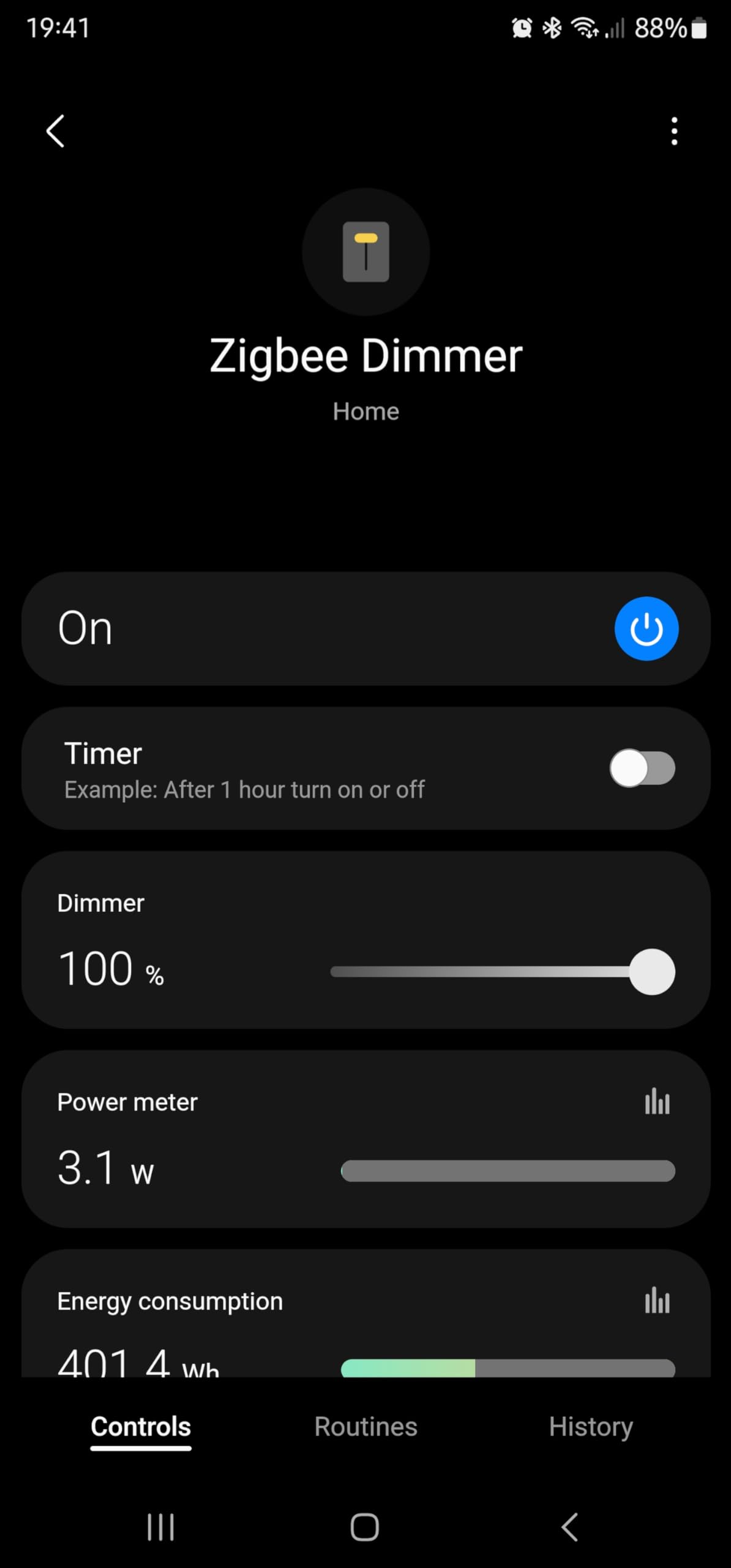Go back using the top-left arrow
This screenshot has width=731, height=1568.
[x=56, y=131]
